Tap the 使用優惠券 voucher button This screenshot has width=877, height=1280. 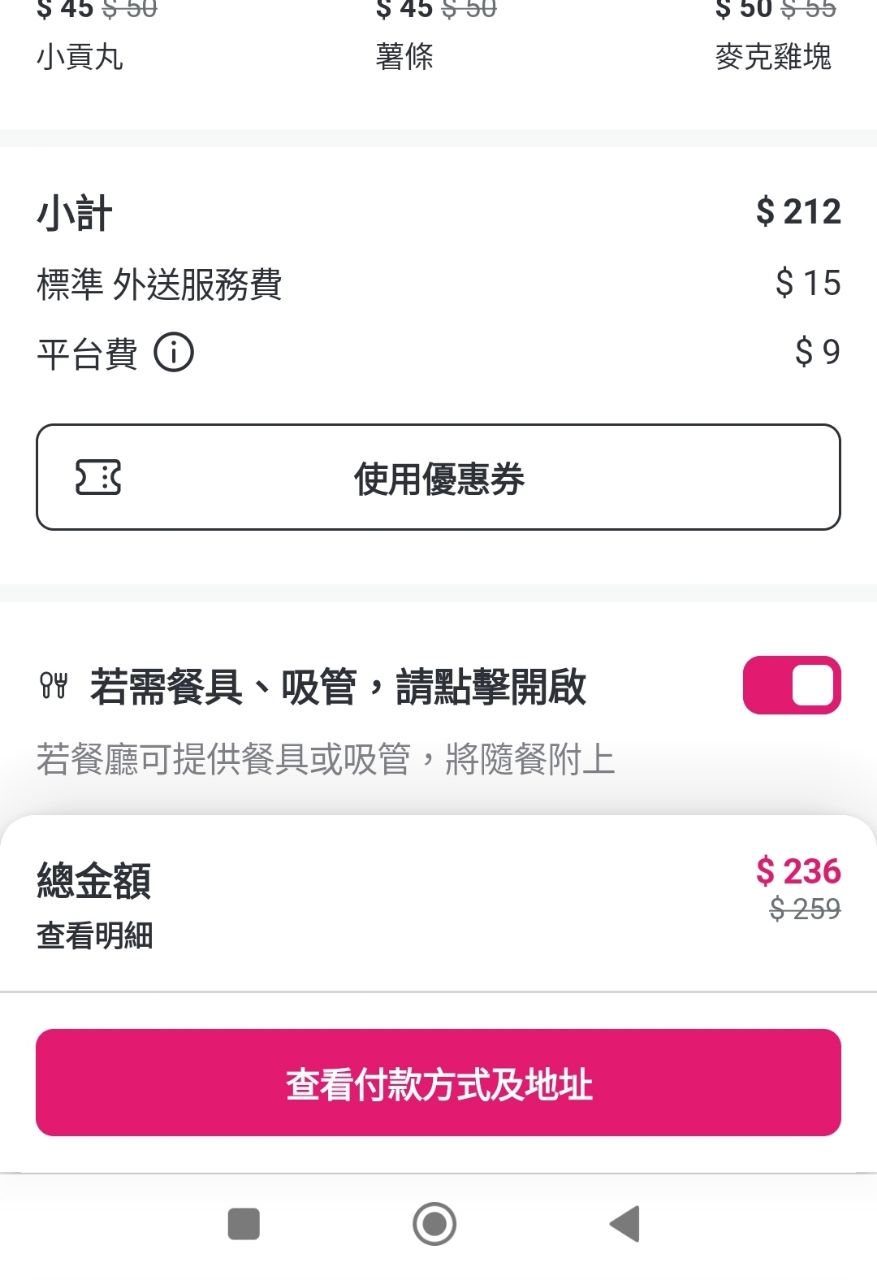pos(438,478)
